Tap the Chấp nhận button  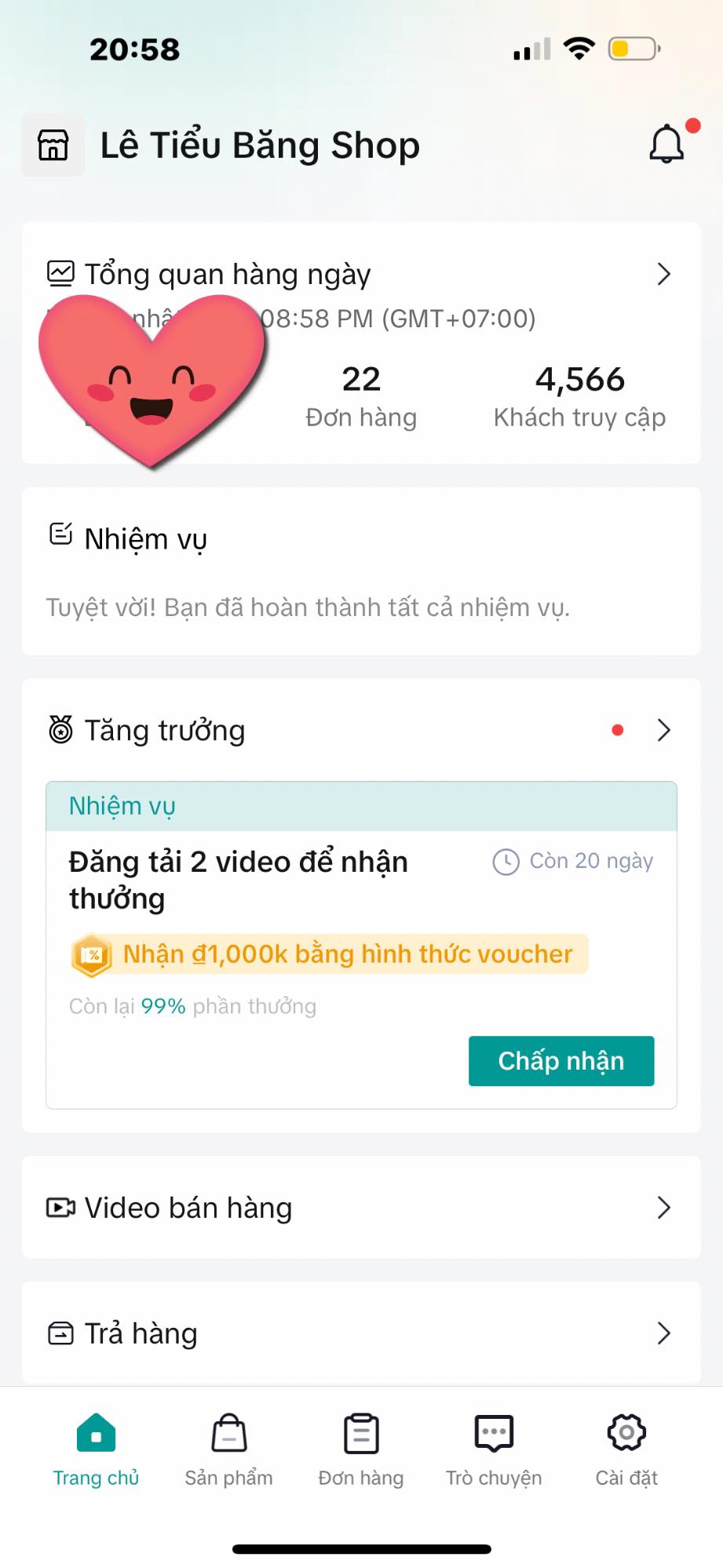561,1060
